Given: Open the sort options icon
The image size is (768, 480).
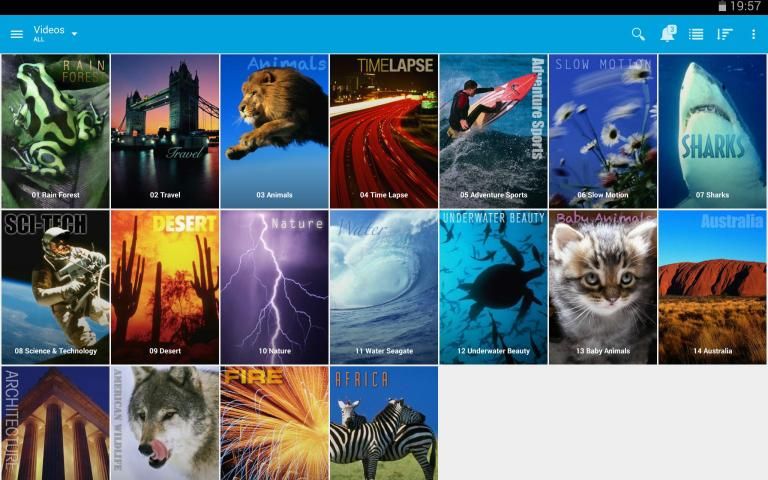Looking at the screenshot, I should coord(725,34).
